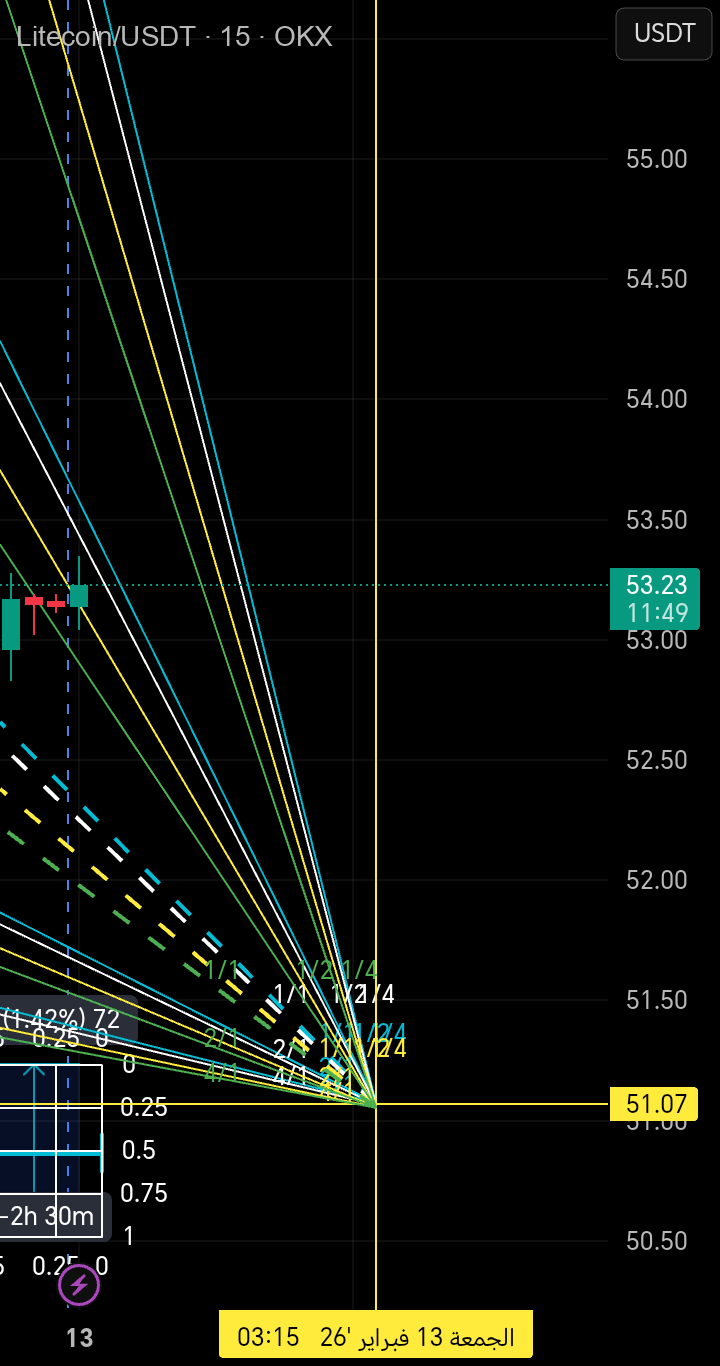The image size is (720, 1366).
Task: Open the USDT currency selector
Action: (664, 34)
